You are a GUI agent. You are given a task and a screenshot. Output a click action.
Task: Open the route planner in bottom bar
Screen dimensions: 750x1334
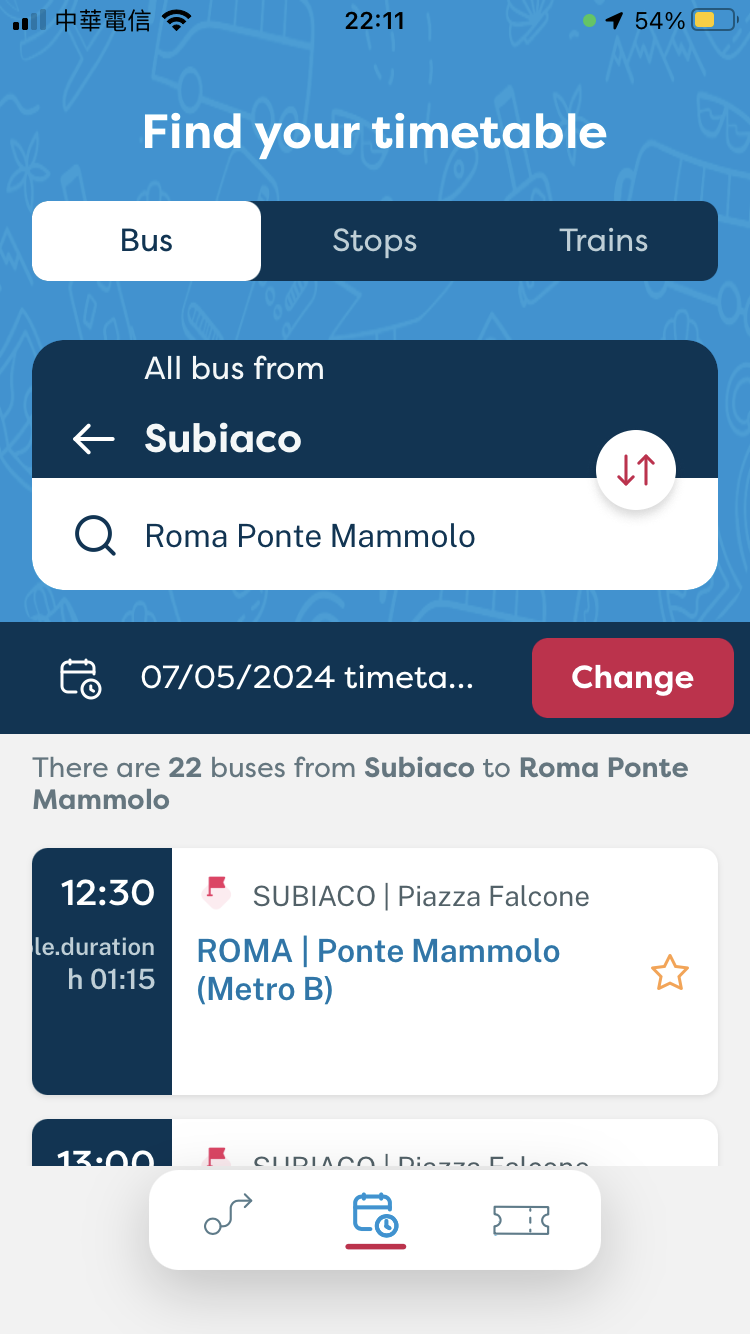228,1216
